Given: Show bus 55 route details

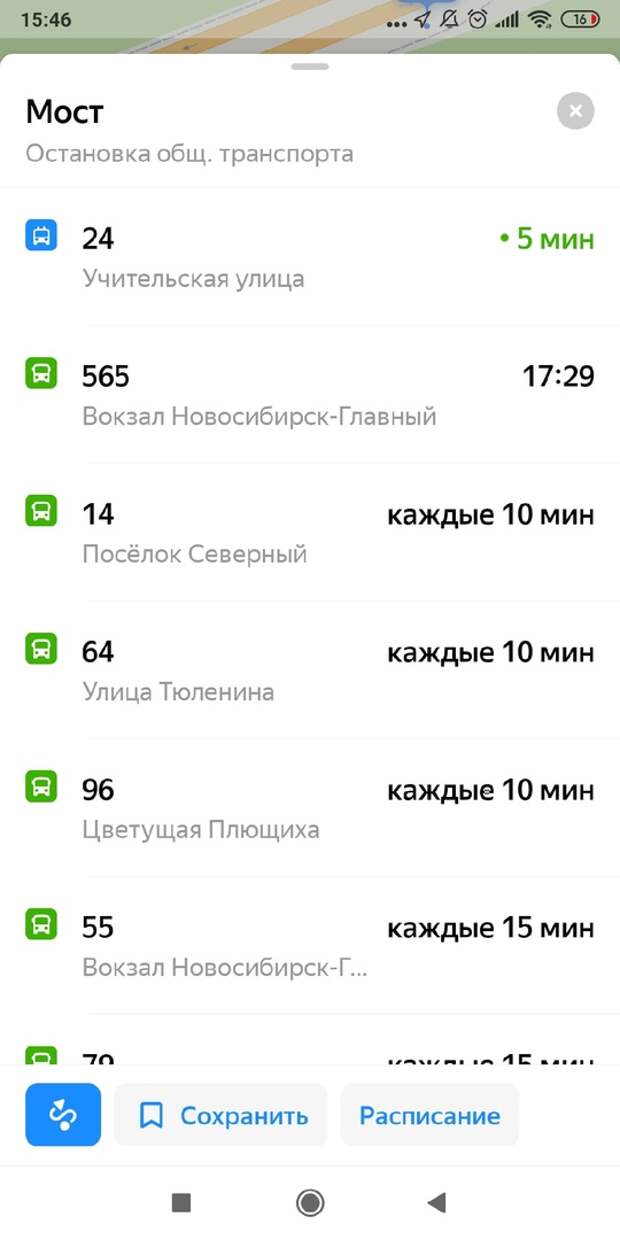Looking at the screenshot, I should tap(310, 946).
